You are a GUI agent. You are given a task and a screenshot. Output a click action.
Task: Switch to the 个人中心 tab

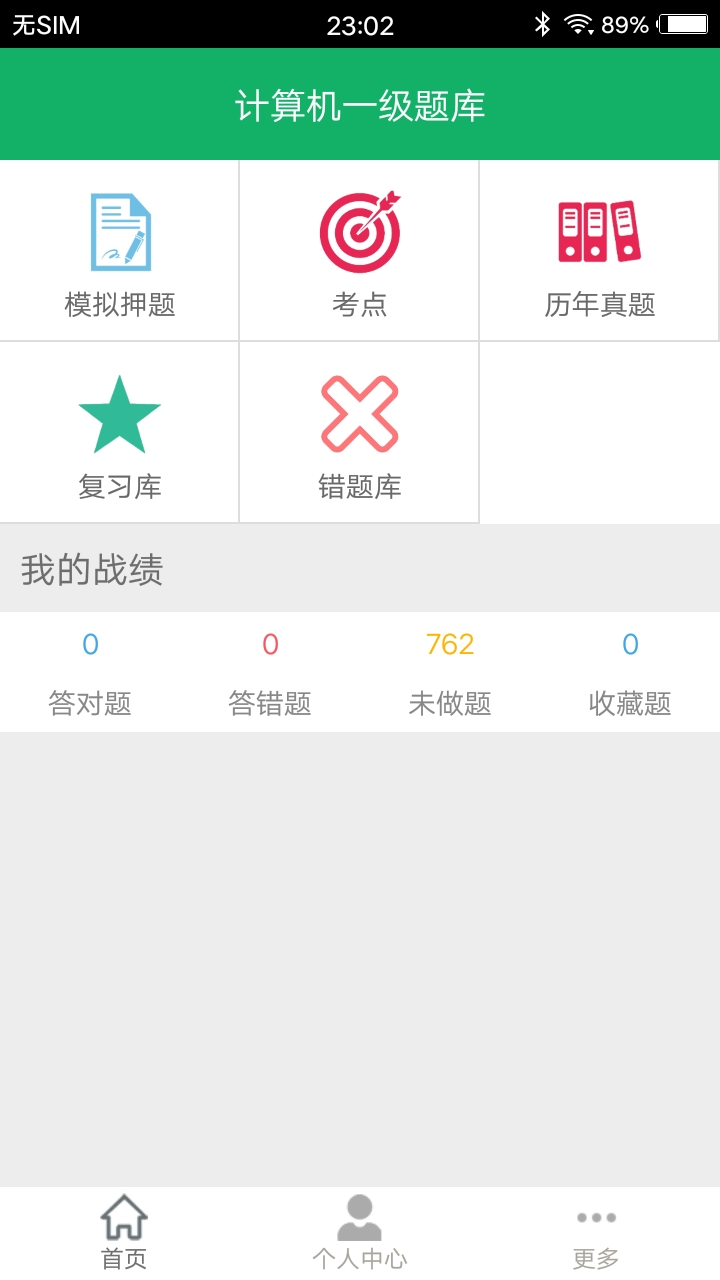click(x=360, y=1230)
